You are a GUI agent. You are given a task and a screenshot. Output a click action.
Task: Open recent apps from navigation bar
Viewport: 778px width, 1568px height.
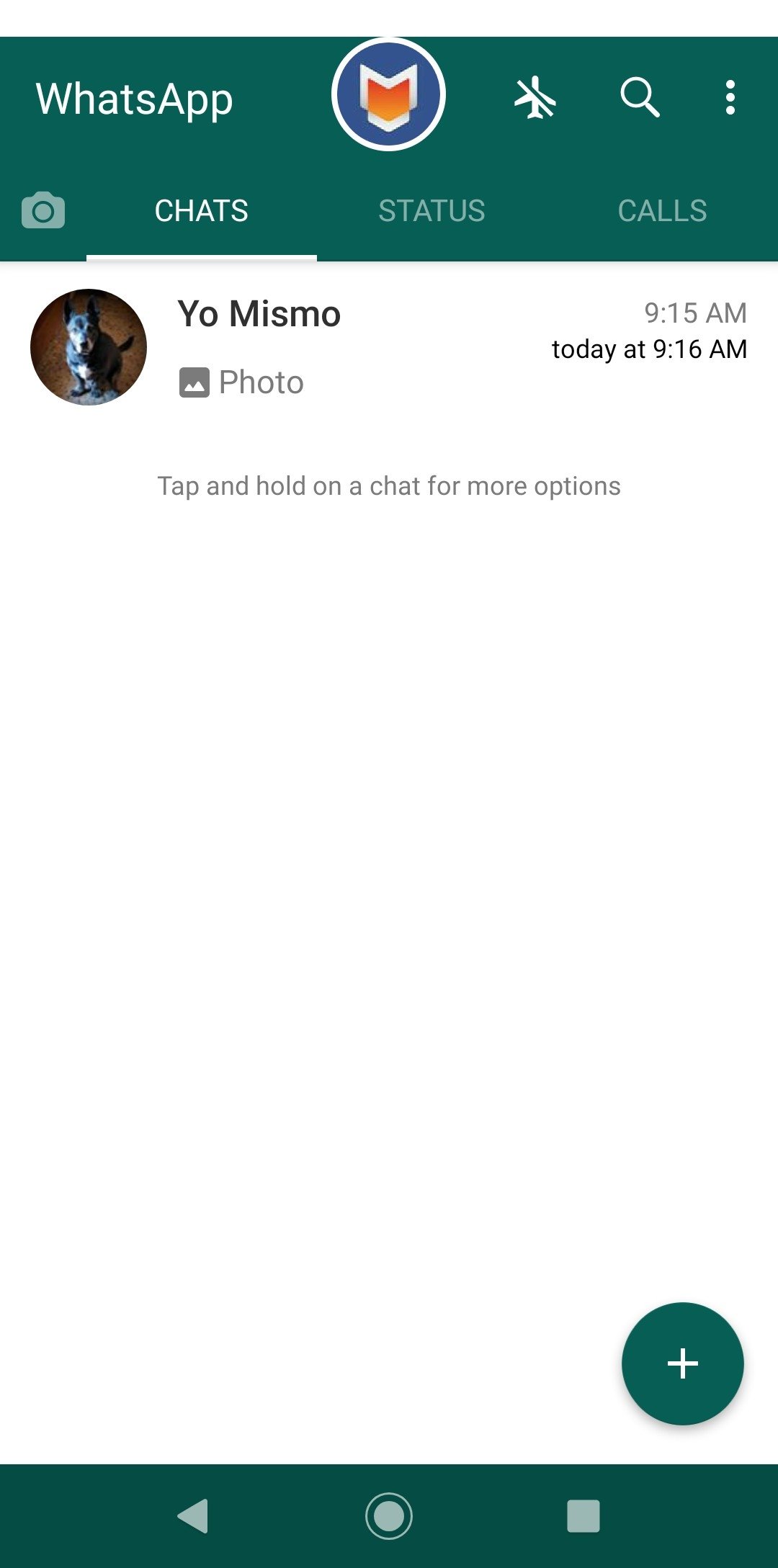(583, 1515)
